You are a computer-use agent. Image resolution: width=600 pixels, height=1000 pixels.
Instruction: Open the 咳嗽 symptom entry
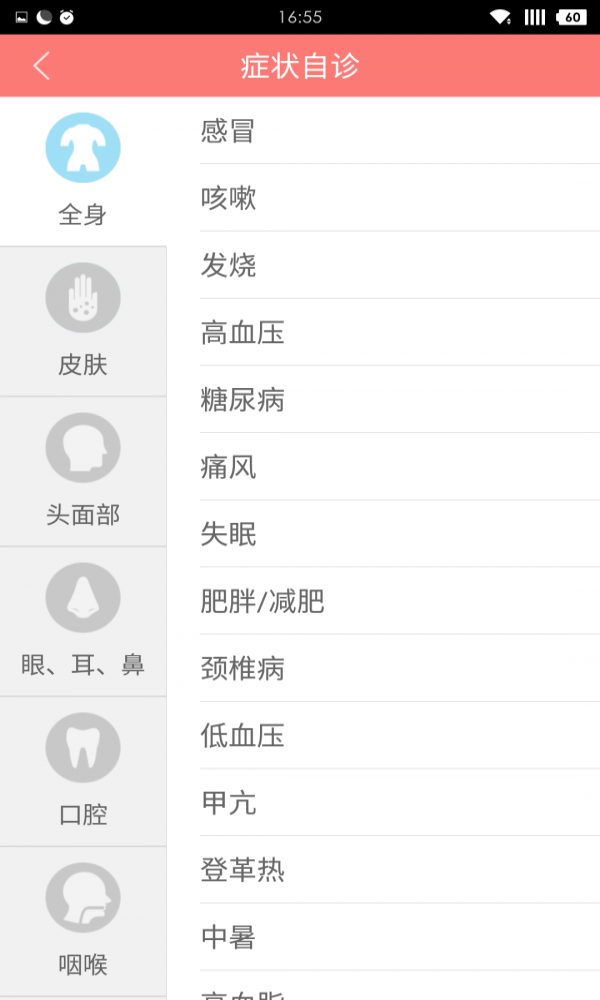383,198
